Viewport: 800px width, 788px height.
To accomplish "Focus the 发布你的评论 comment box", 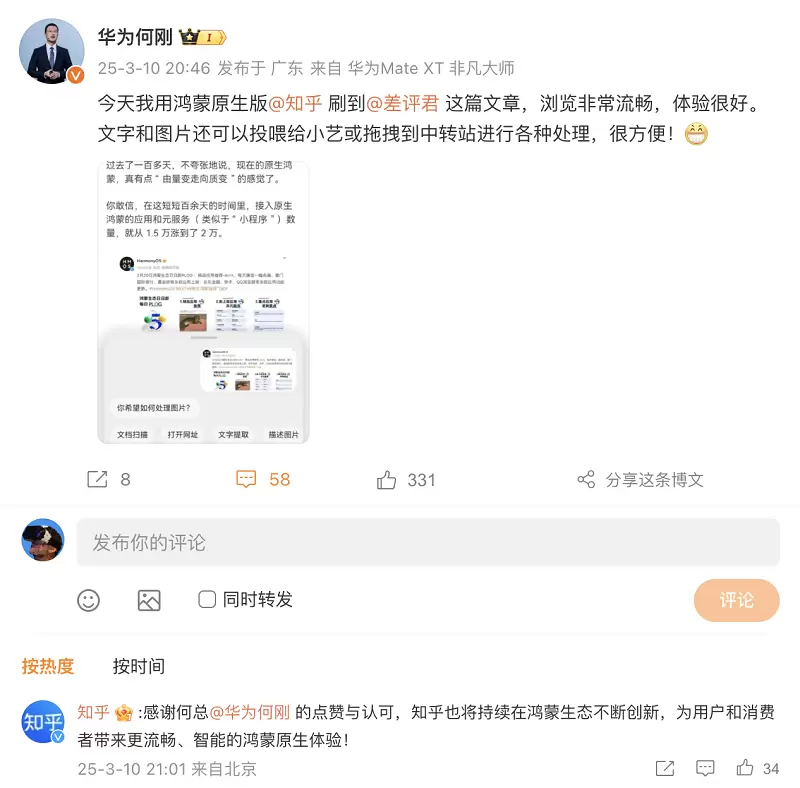I will (428, 542).
